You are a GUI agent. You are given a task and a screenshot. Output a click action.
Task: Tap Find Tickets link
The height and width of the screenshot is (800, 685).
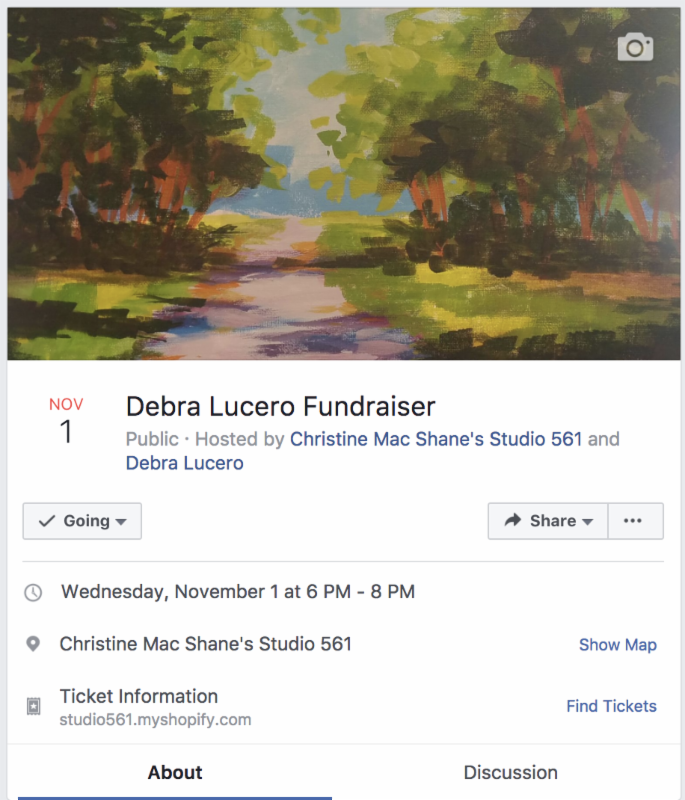[611, 706]
